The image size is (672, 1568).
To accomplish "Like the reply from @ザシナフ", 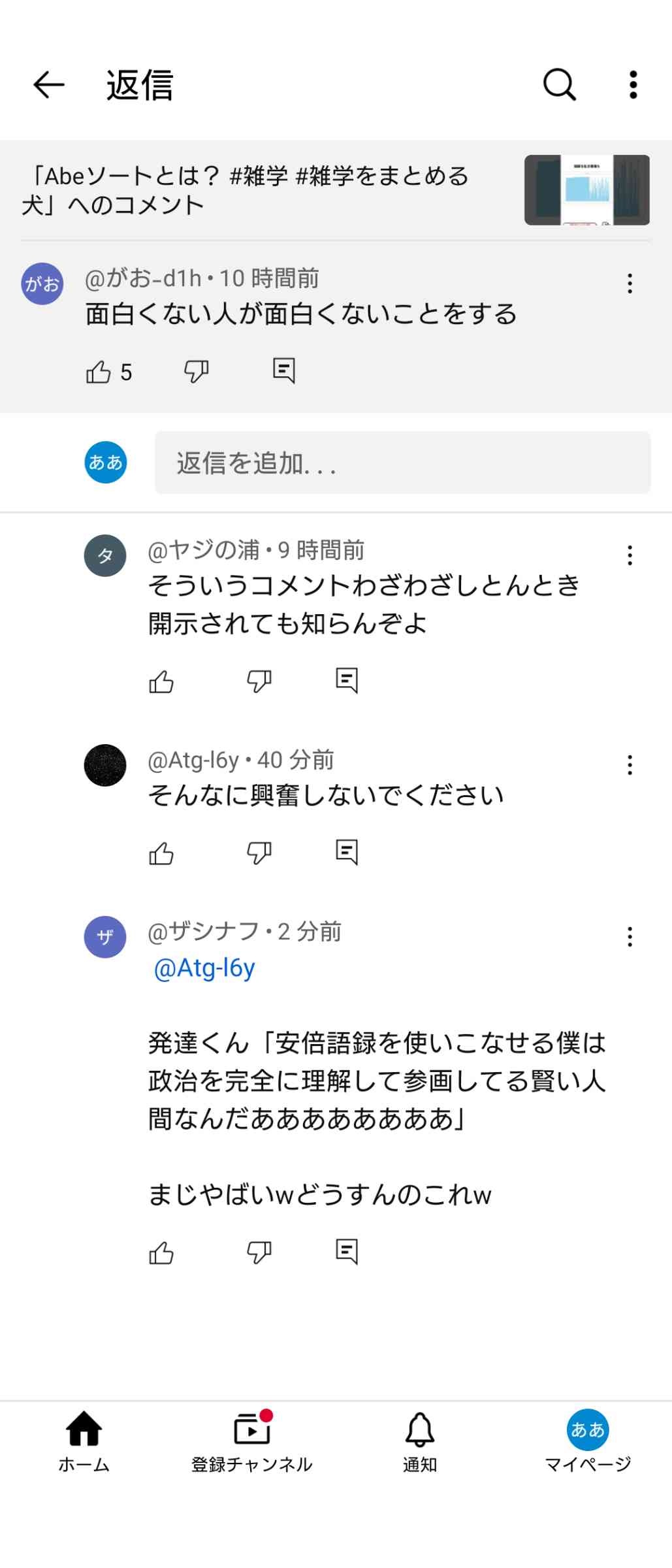I will click(161, 1252).
